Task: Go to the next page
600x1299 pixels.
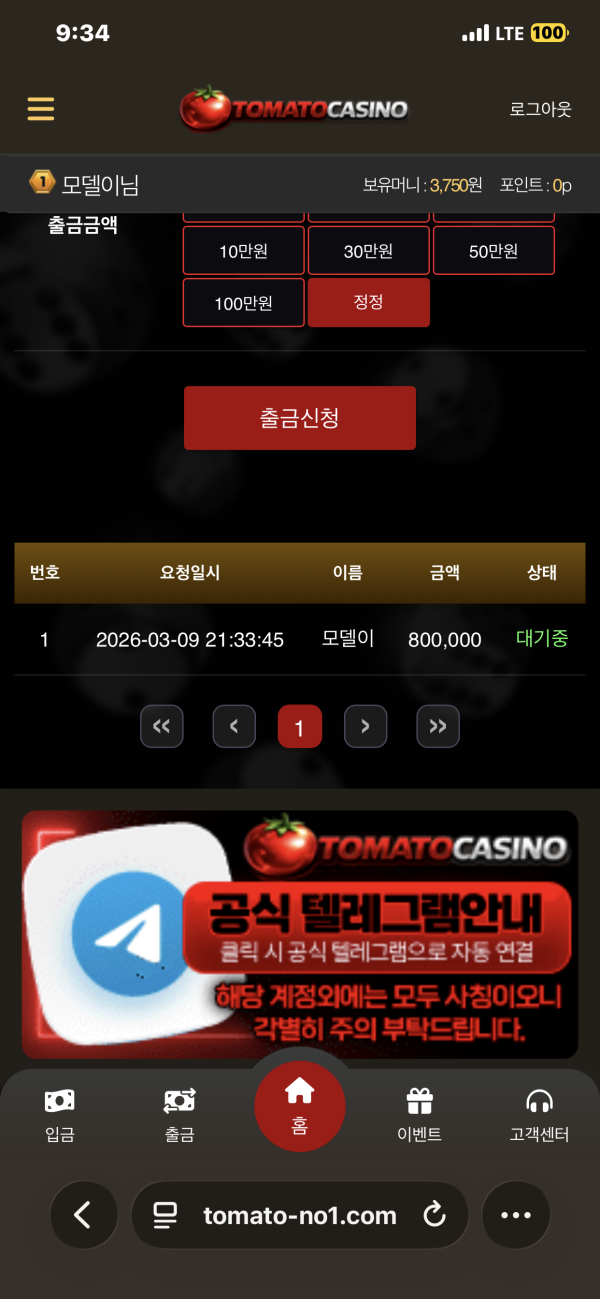Action: pos(365,727)
